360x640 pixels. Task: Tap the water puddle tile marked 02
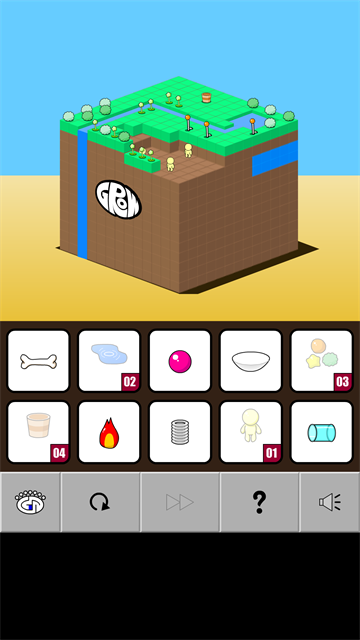tap(109, 361)
